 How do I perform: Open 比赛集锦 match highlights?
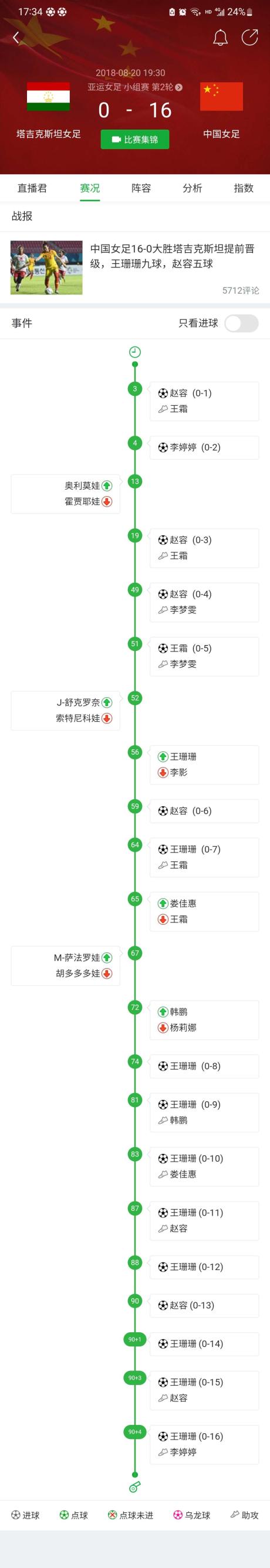(x=134, y=140)
